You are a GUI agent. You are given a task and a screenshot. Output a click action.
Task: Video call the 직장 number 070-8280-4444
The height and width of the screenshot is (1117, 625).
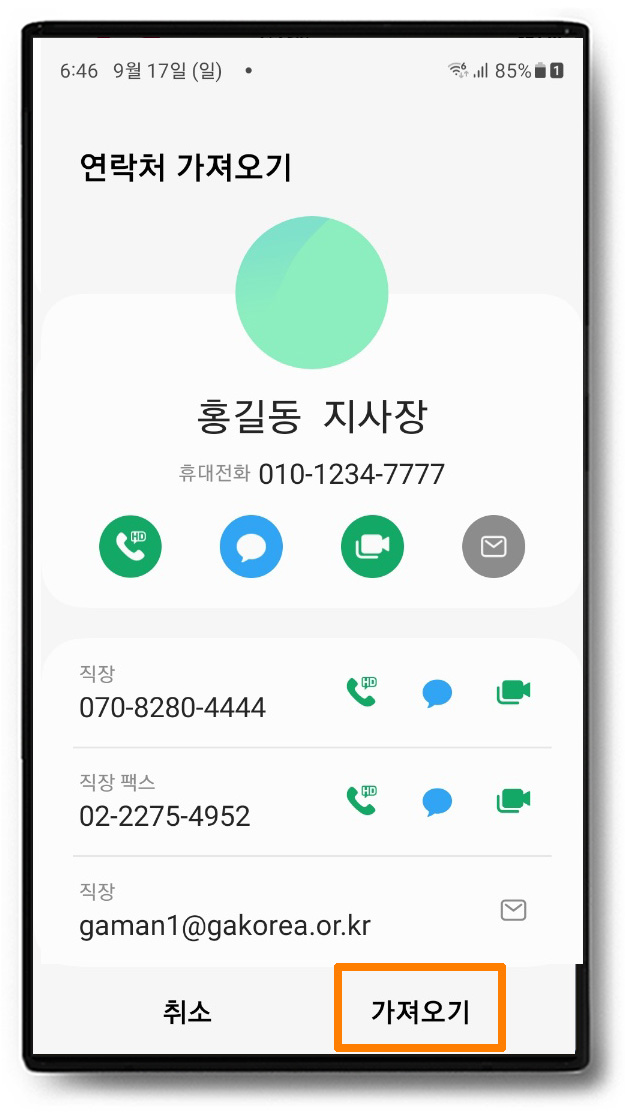(513, 691)
